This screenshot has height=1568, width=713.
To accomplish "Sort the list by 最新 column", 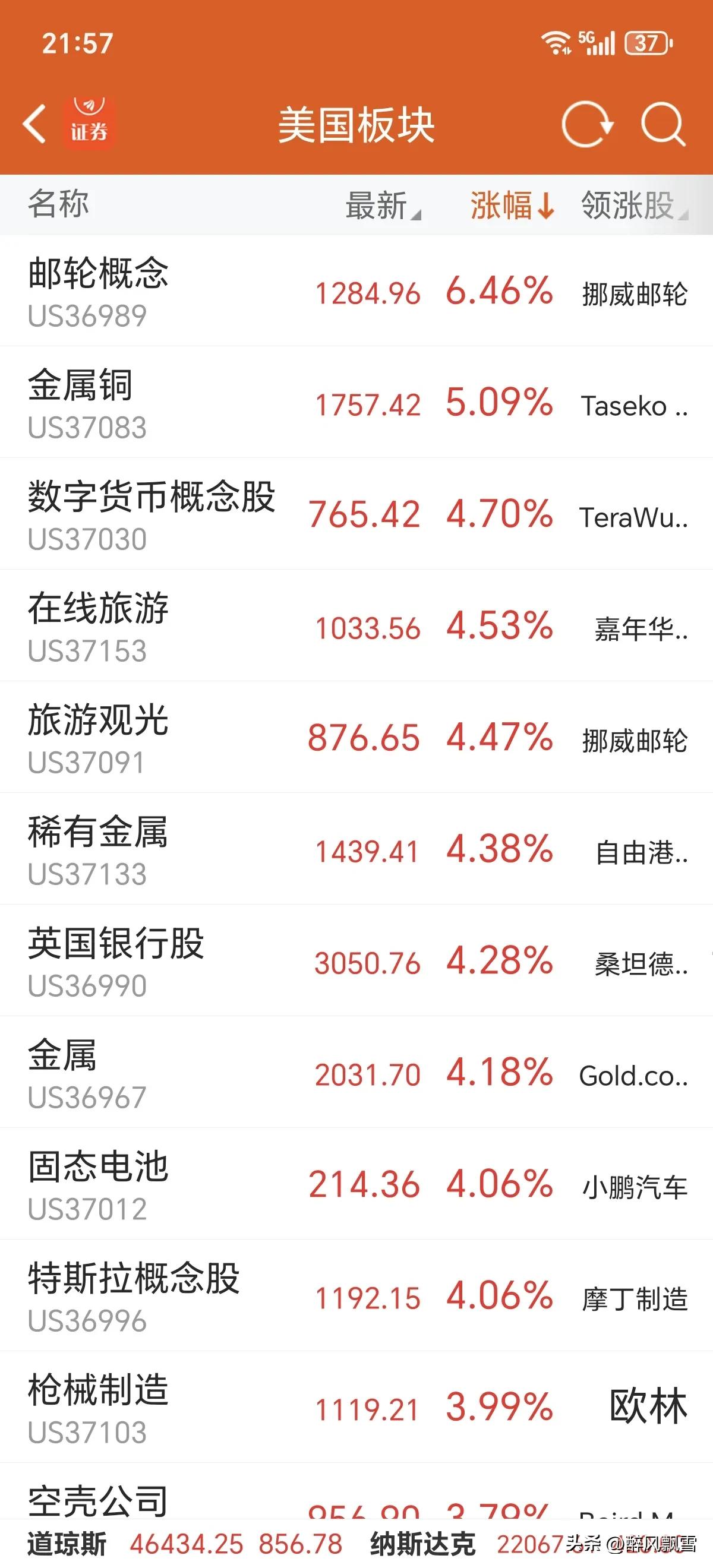I will tap(382, 205).
